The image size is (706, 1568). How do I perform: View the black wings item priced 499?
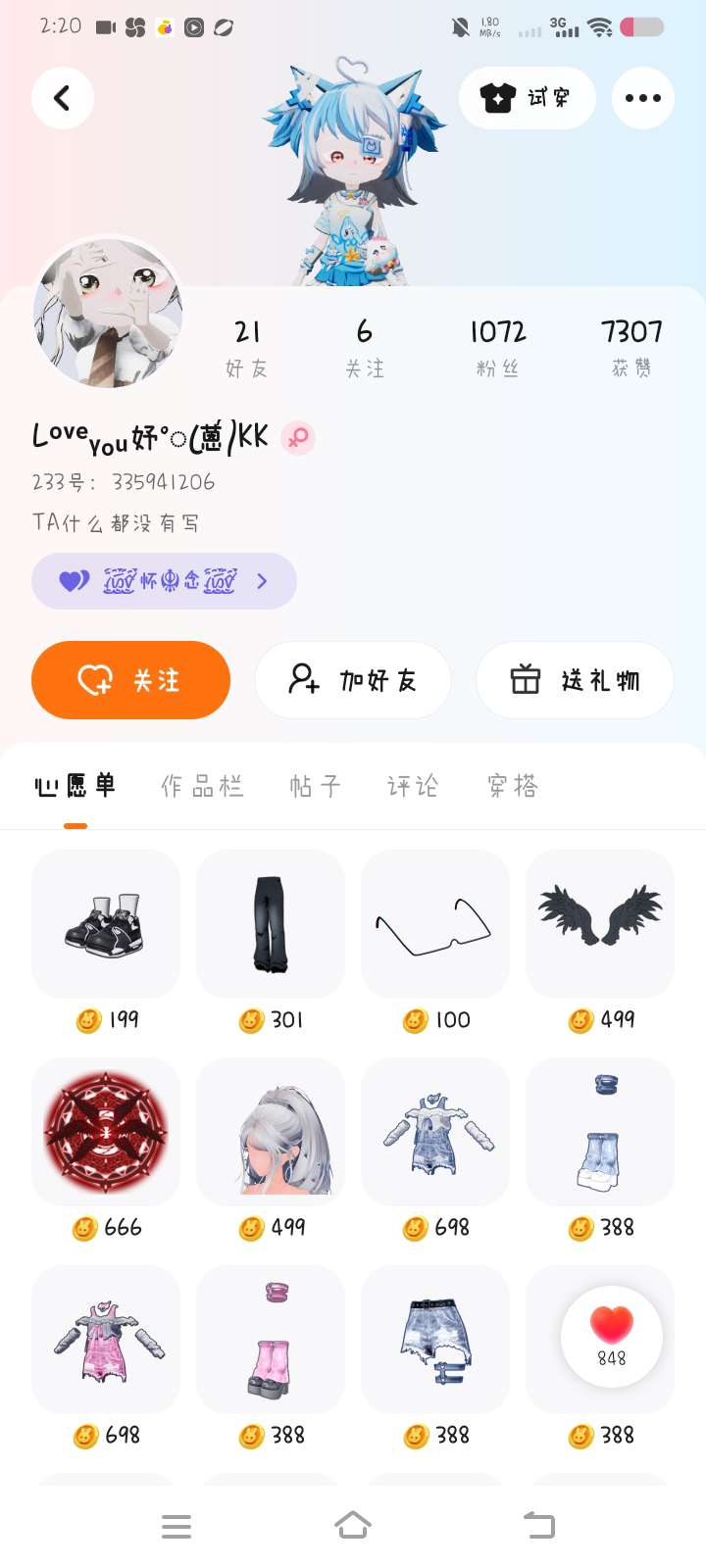[600, 924]
